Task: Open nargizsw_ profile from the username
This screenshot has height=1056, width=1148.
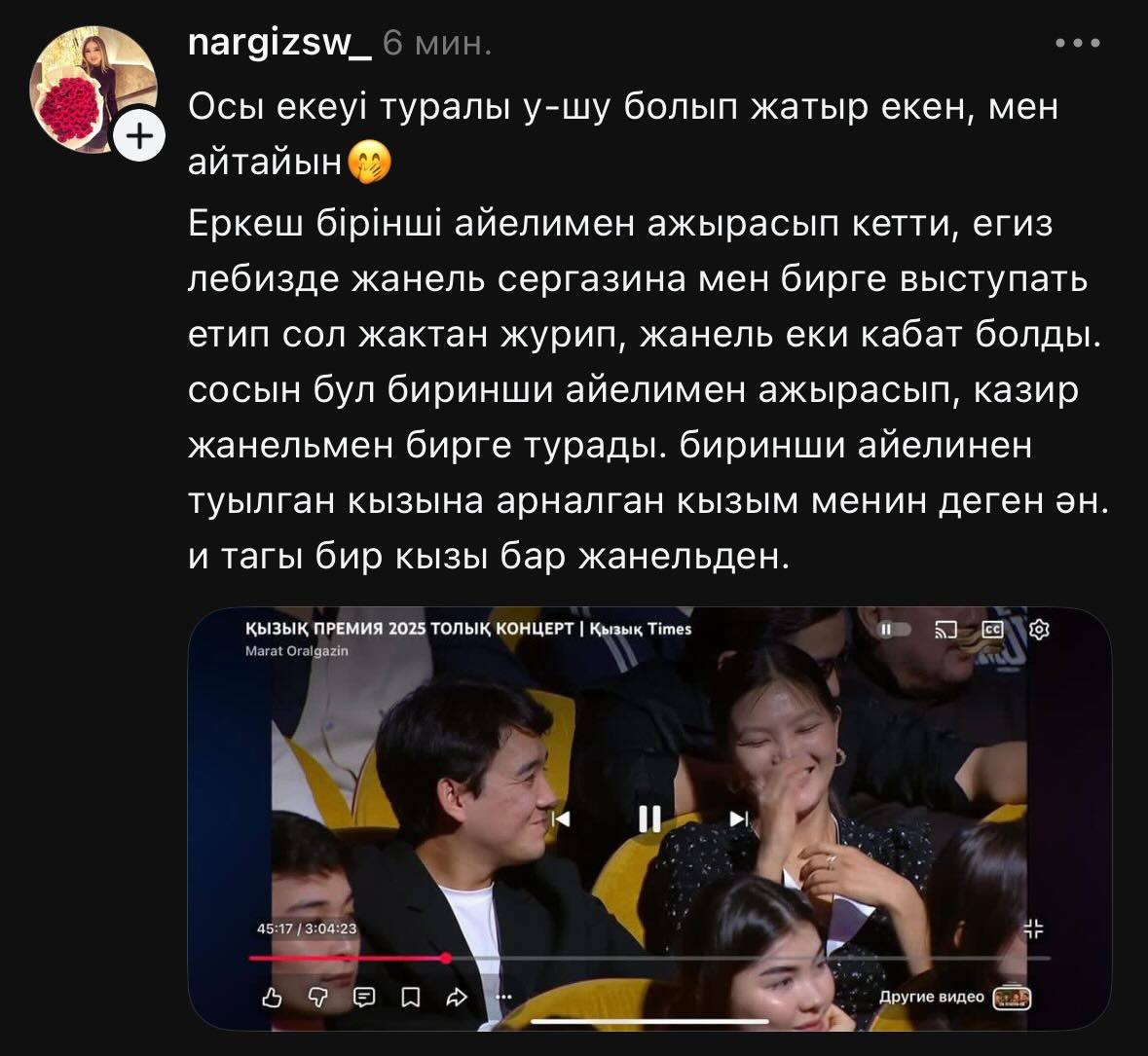Action: click(278, 43)
